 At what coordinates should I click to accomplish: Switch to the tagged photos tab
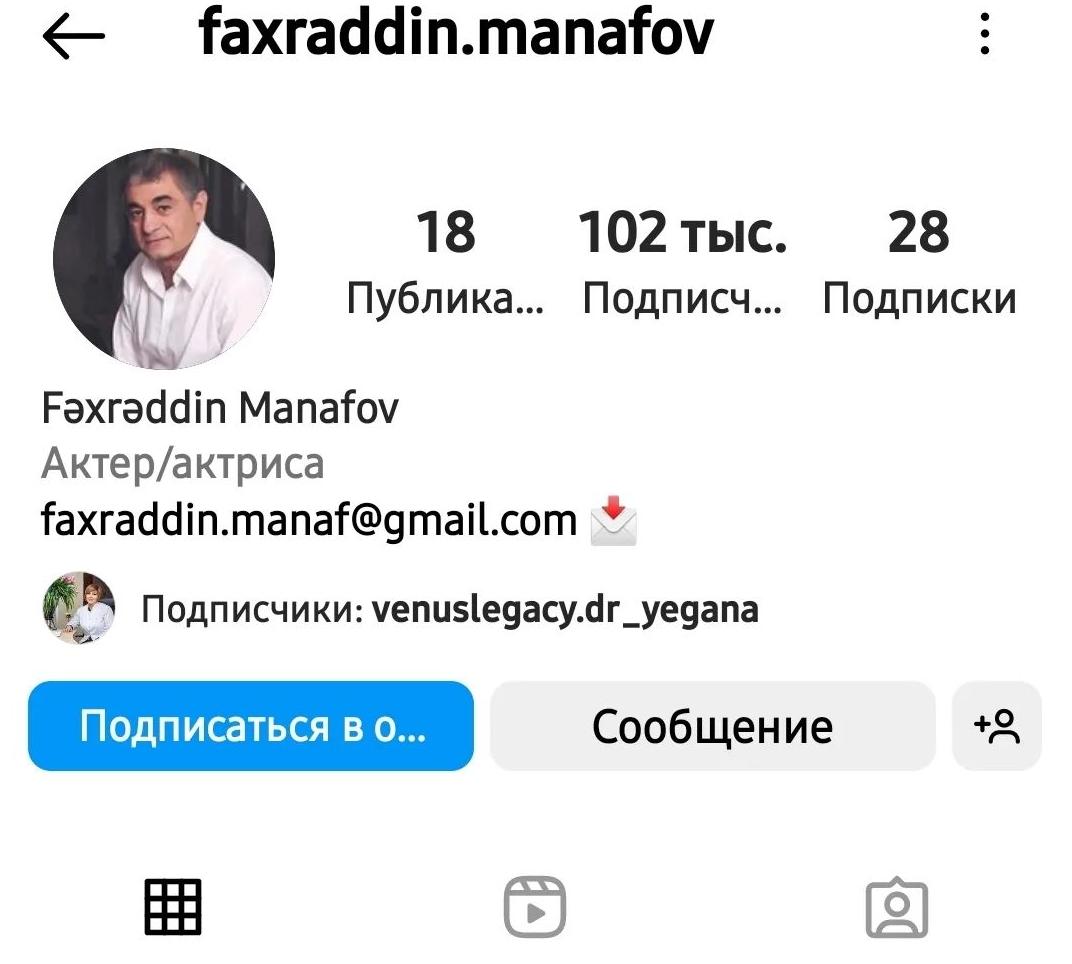pos(896,906)
